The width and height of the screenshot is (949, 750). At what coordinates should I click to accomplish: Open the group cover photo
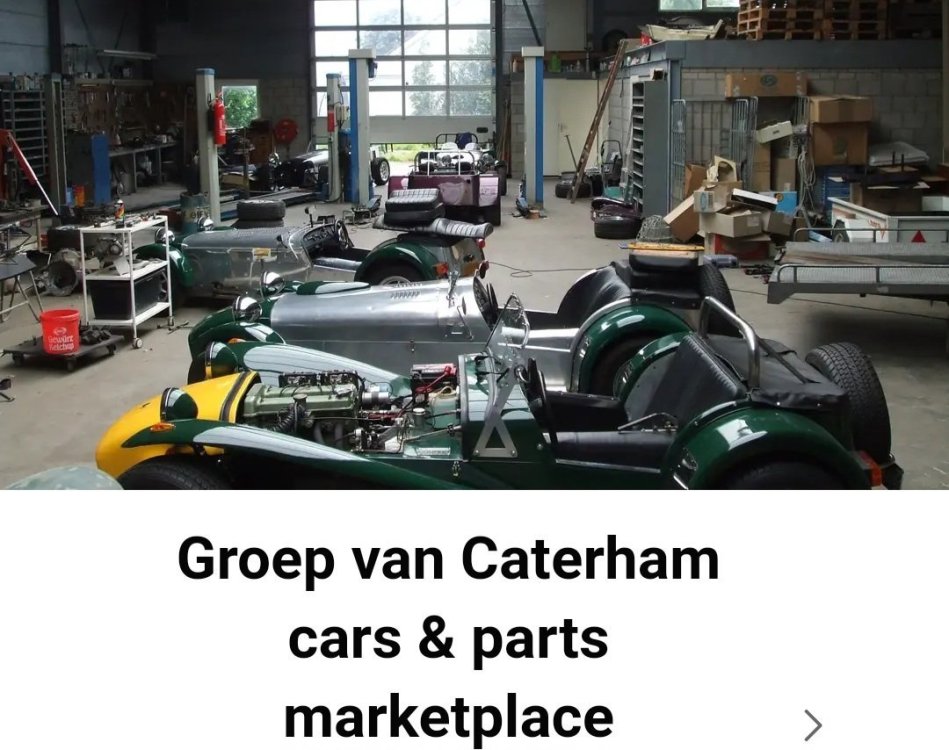474,245
